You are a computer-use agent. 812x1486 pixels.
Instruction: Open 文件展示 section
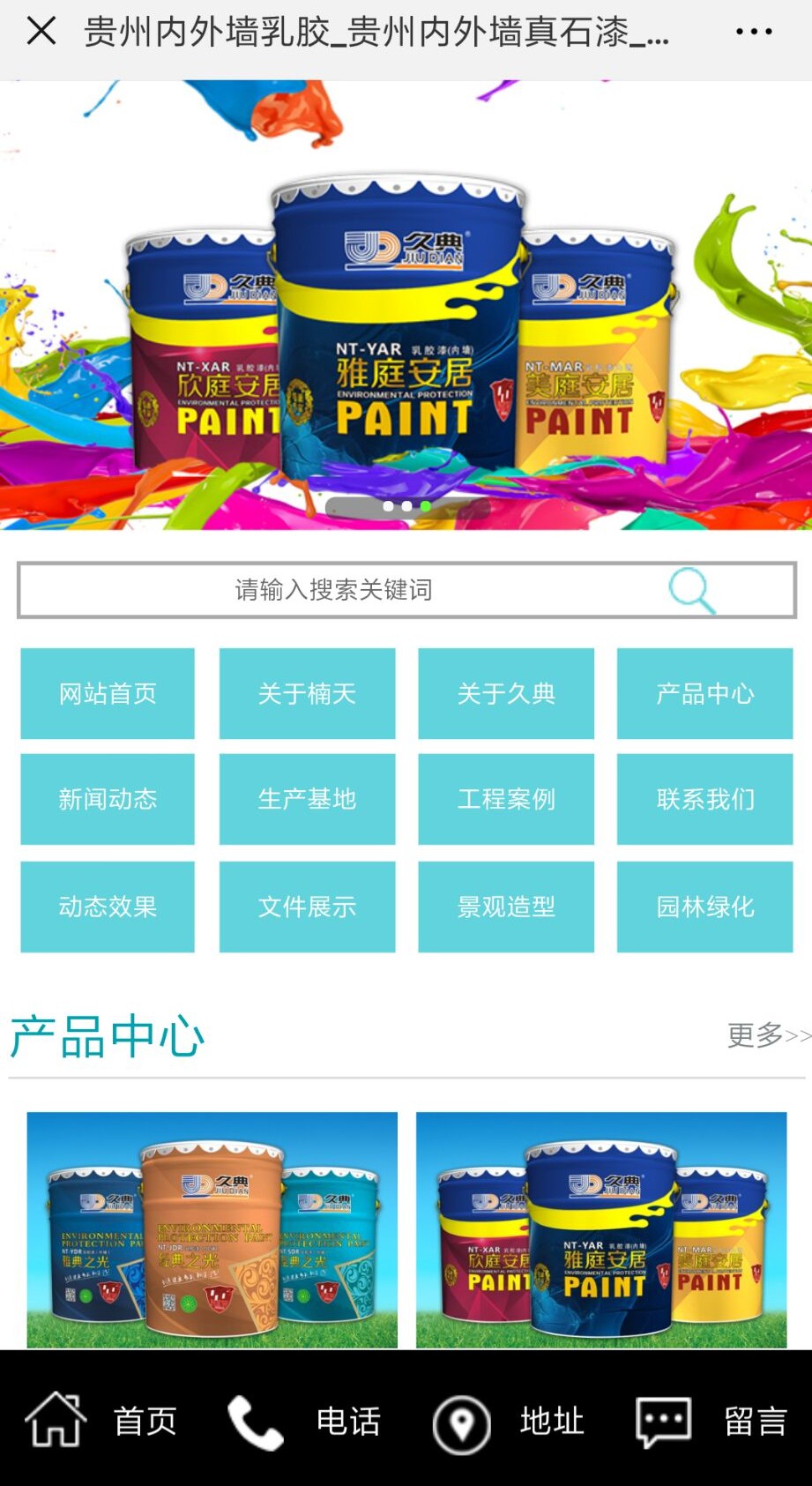[x=307, y=907]
